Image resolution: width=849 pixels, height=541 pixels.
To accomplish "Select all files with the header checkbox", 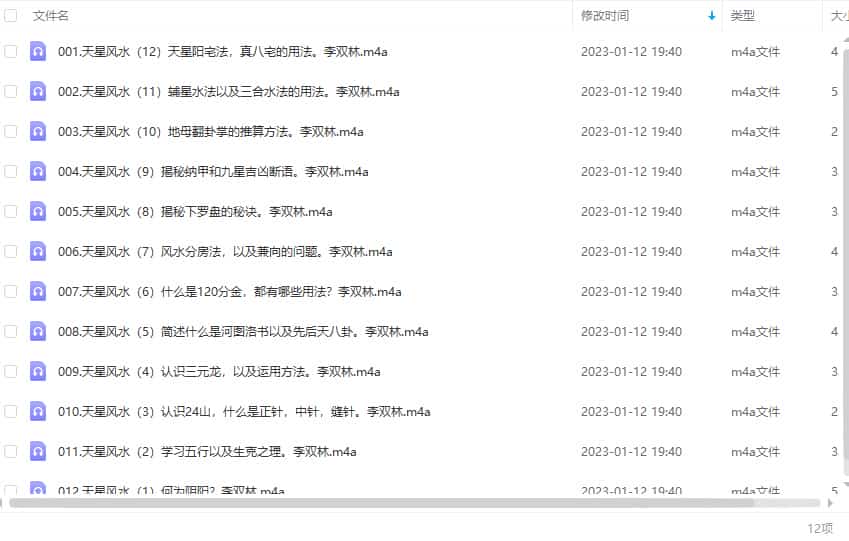I will point(11,16).
